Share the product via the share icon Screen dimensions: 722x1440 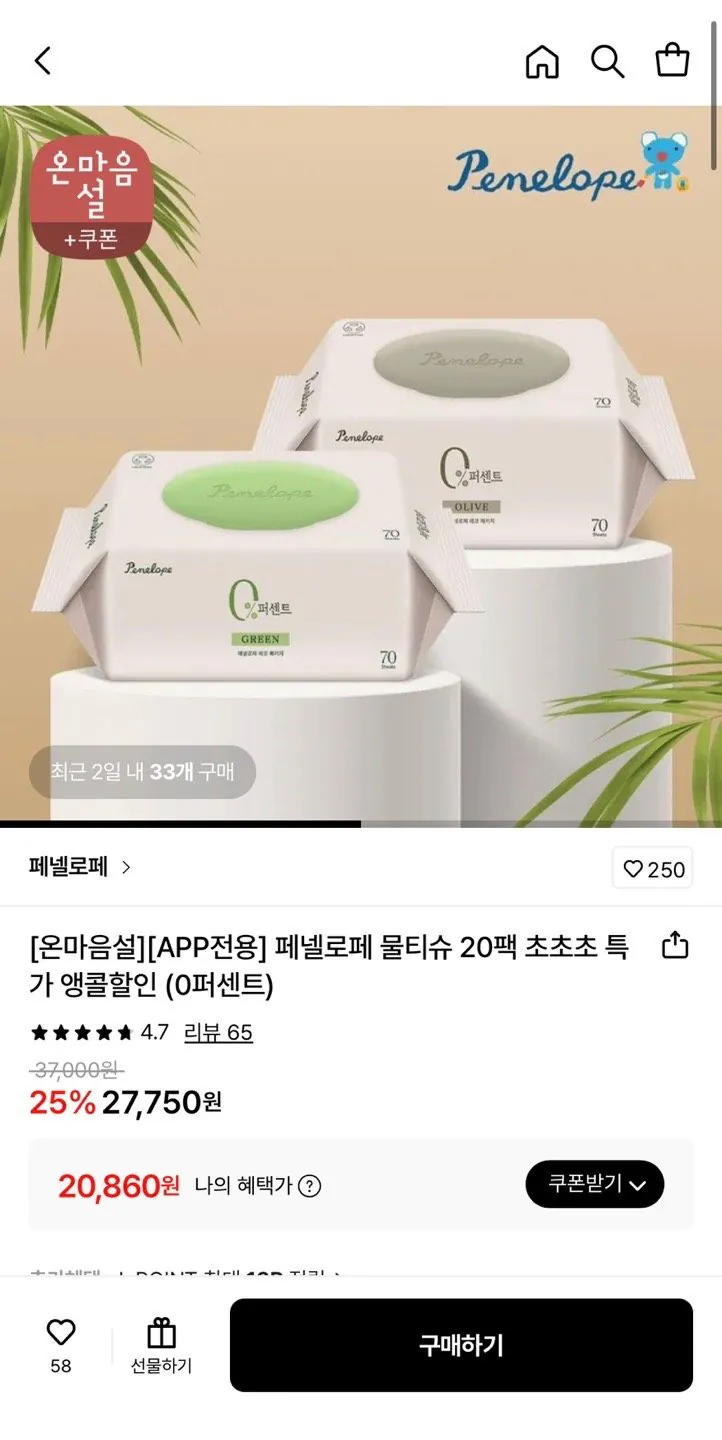[675, 944]
